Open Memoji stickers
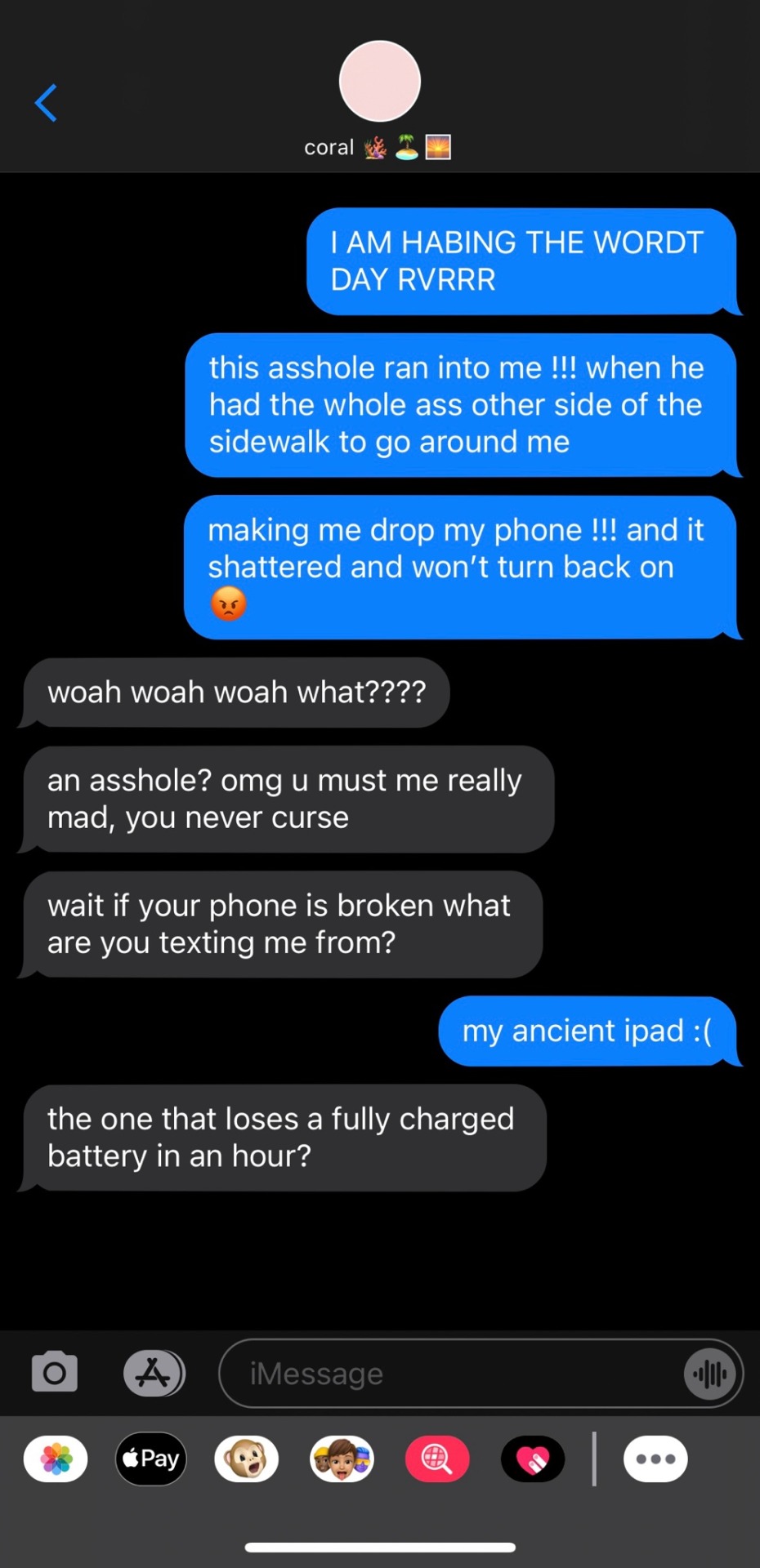 (342, 1459)
